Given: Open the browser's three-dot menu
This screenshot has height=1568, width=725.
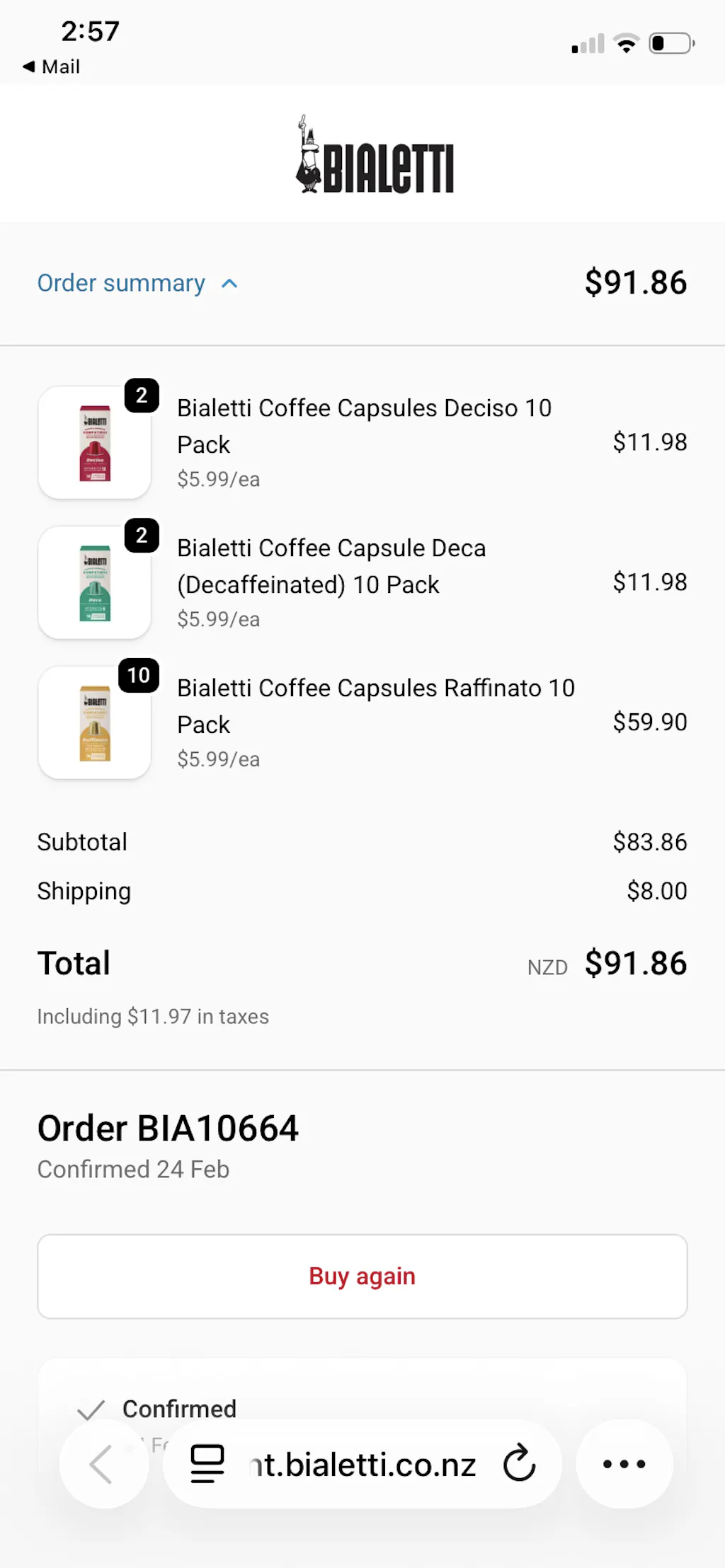Looking at the screenshot, I should pos(624,1464).
